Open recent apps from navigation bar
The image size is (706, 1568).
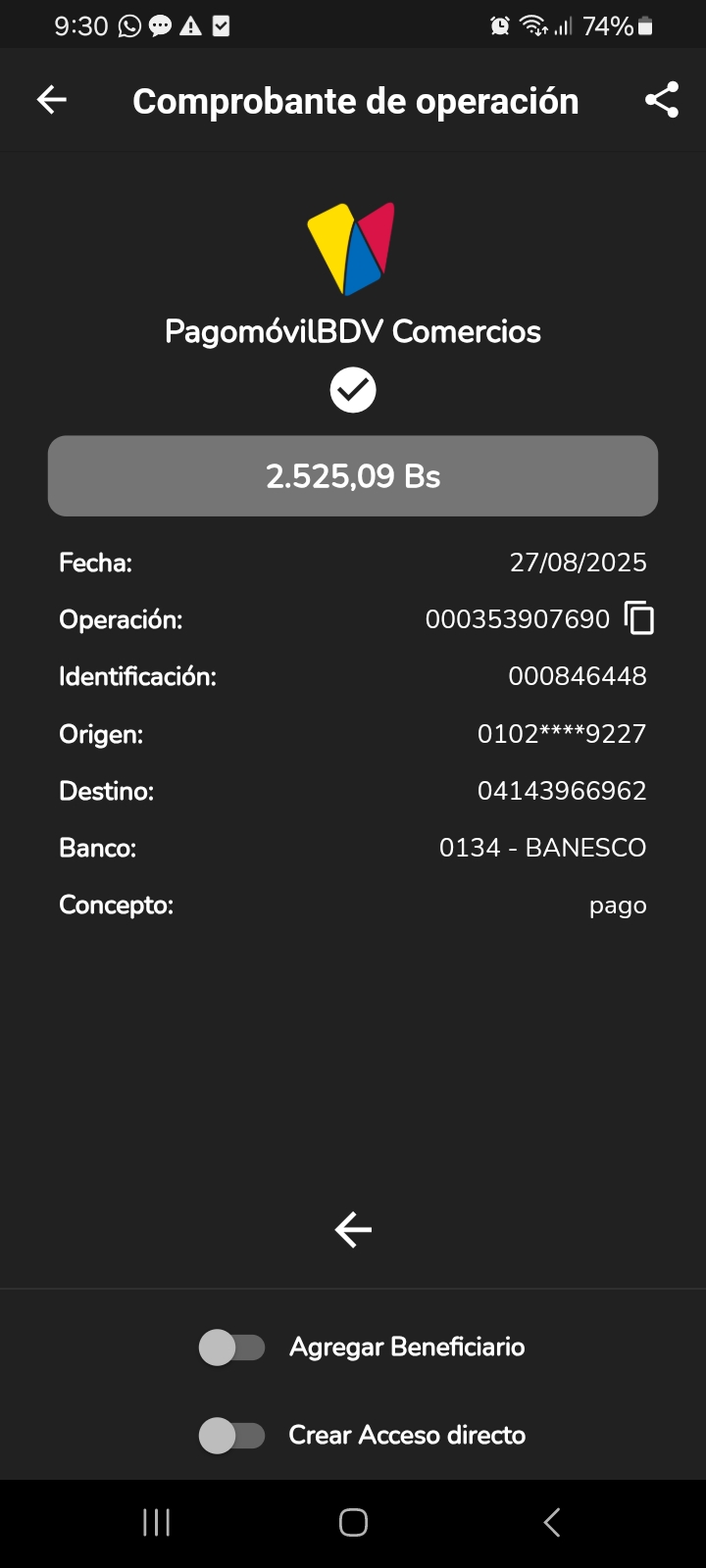point(157,1522)
